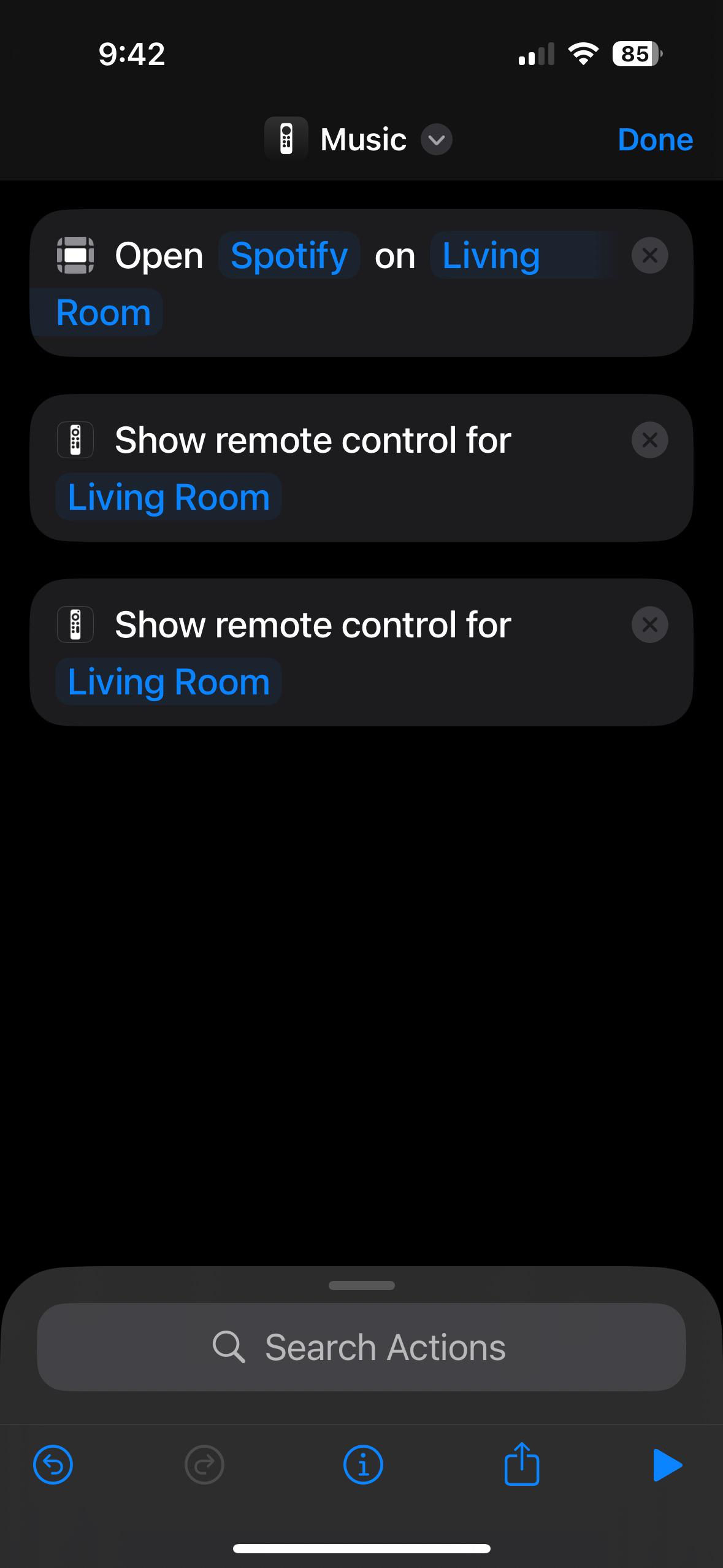Undo the last shortcut edit
This screenshot has height=1568, width=723.
(53, 1465)
